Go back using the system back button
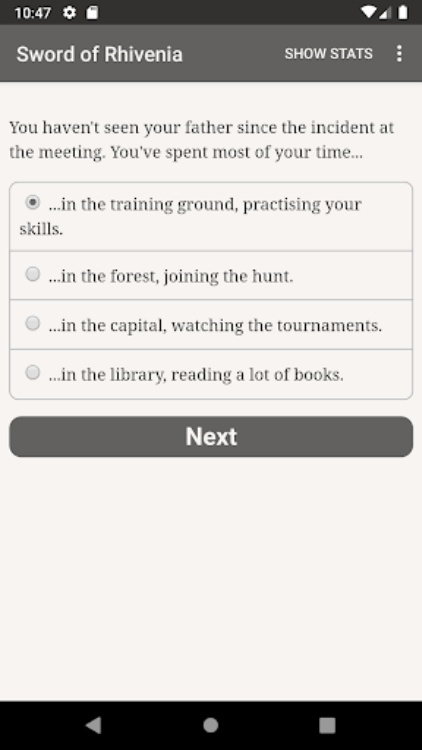 pyautogui.click(x=94, y=726)
